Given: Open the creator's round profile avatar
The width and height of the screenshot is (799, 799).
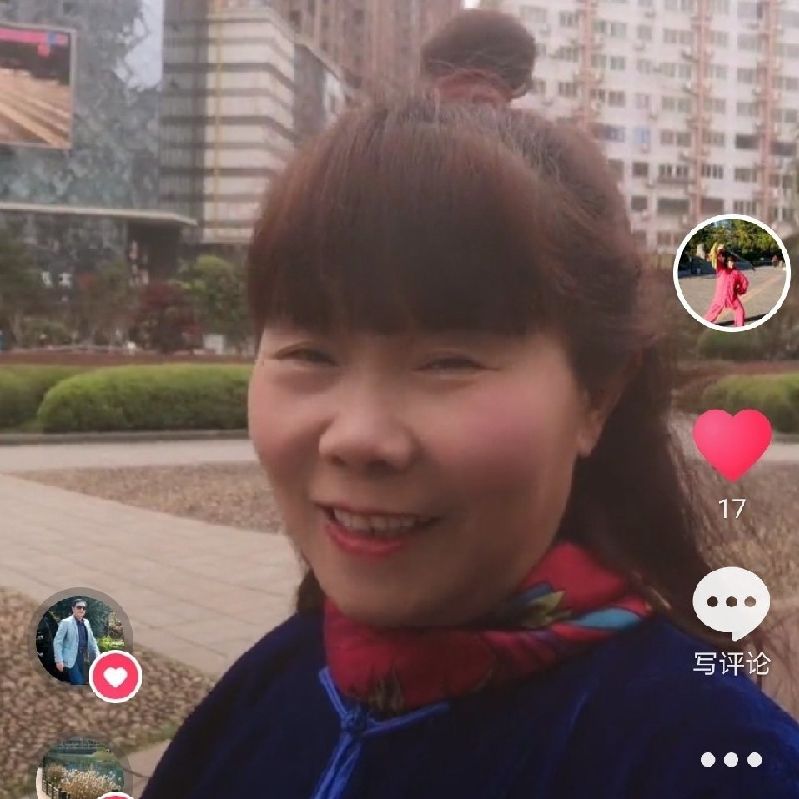Looking at the screenshot, I should click(732, 272).
